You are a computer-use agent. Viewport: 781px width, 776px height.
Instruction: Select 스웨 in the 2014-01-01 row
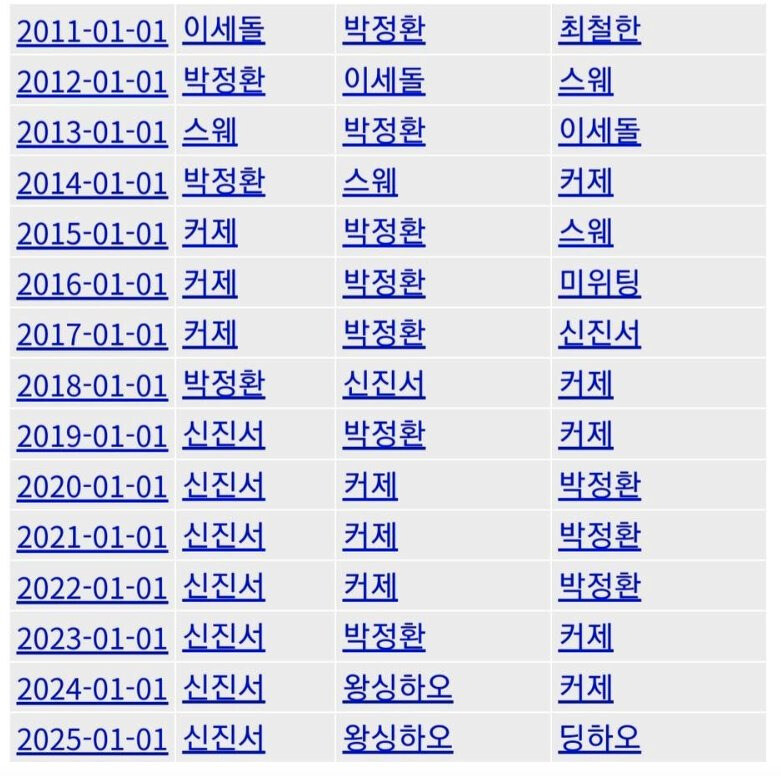[369, 183]
